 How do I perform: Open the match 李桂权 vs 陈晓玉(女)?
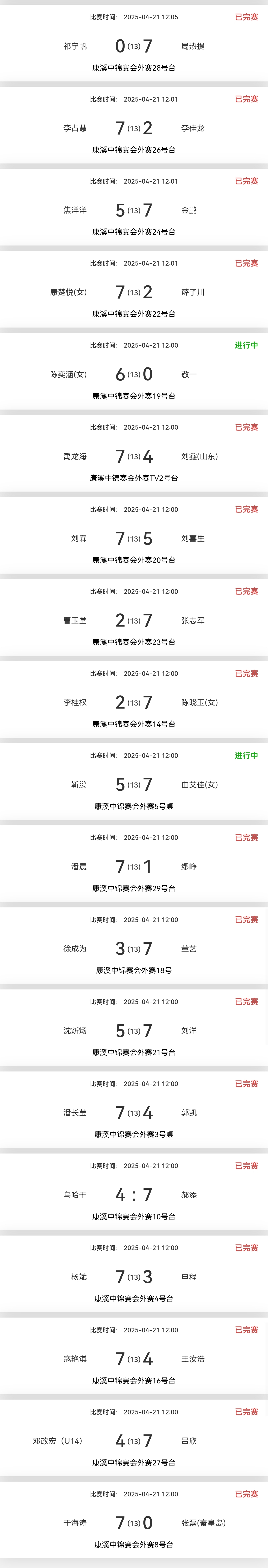coord(134,702)
